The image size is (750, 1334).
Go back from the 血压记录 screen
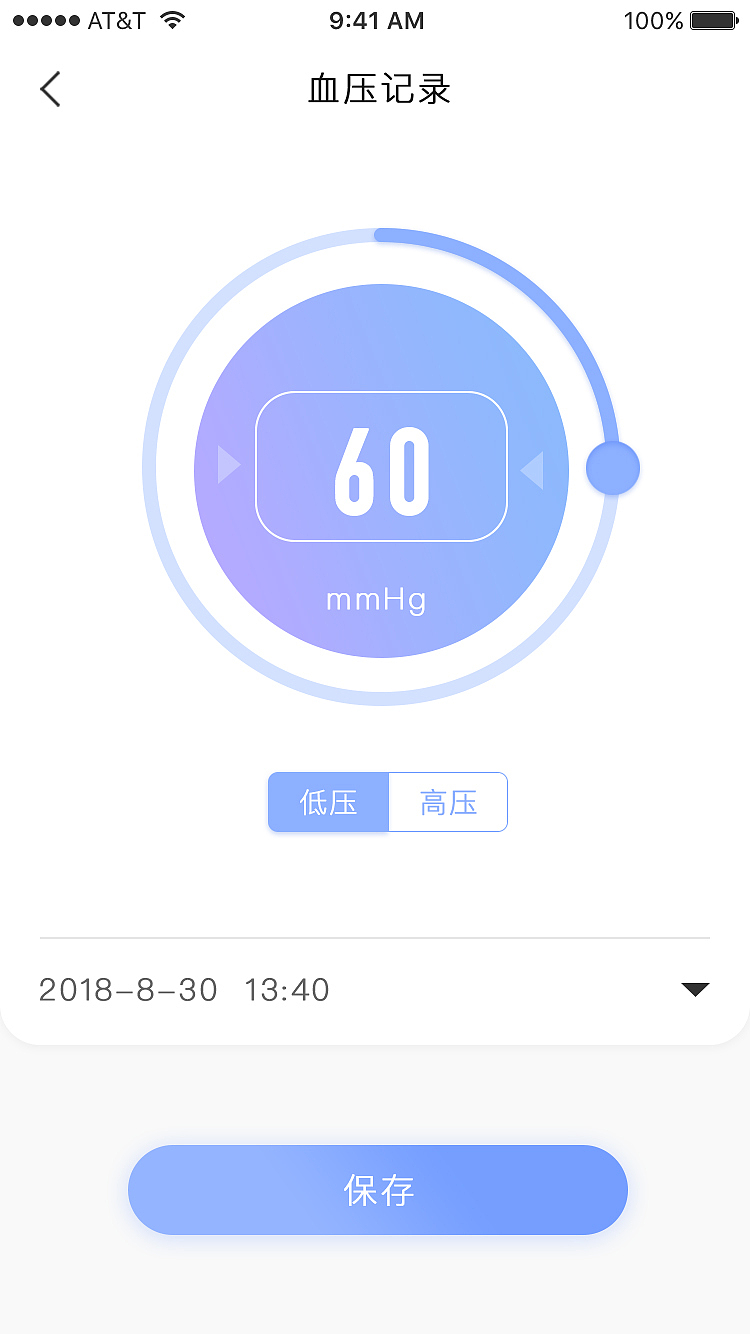click(x=50, y=90)
